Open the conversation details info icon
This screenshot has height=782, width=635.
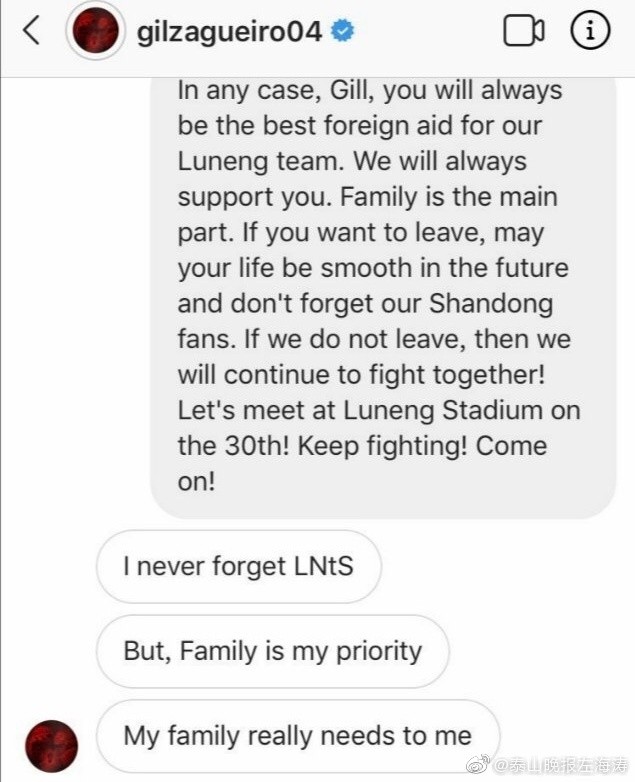point(590,31)
